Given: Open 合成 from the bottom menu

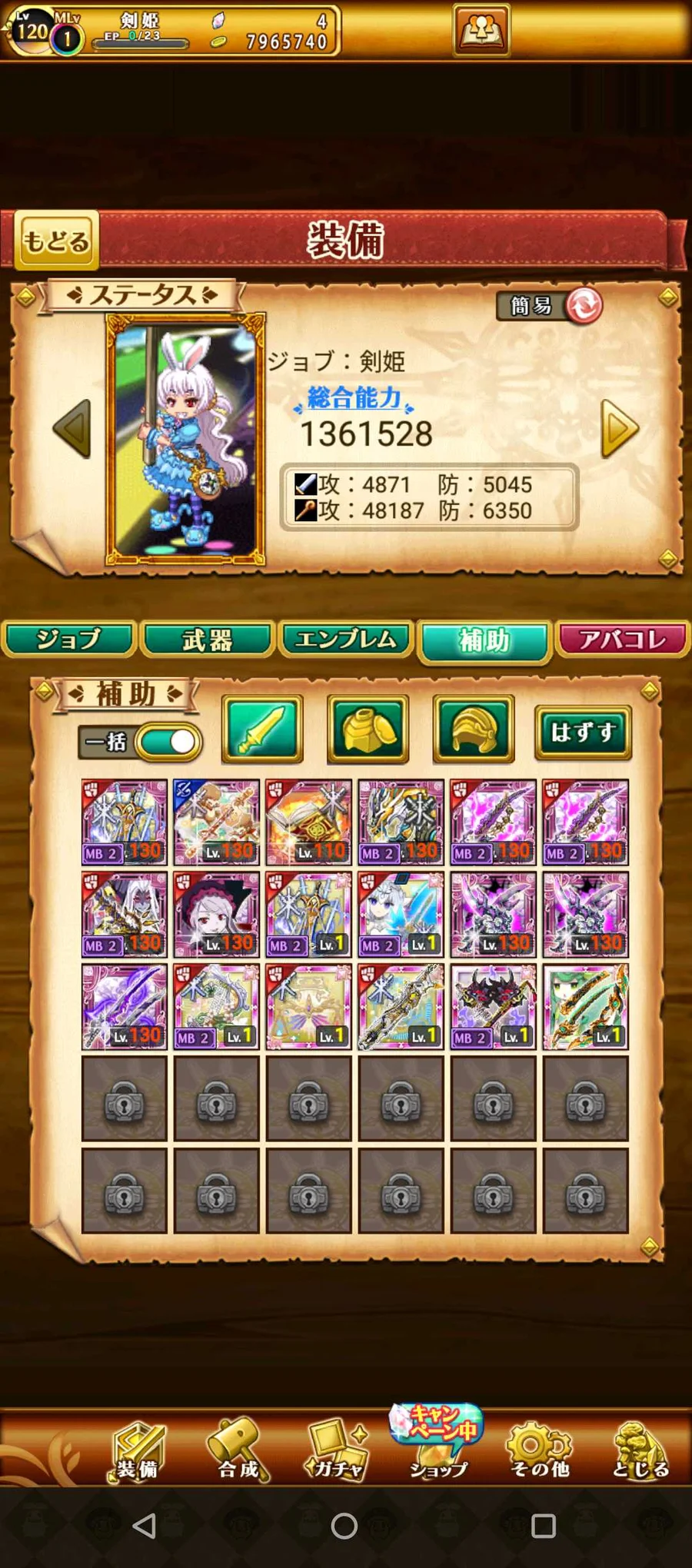Looking at the screenshot, I should (x=238, y=1450).
